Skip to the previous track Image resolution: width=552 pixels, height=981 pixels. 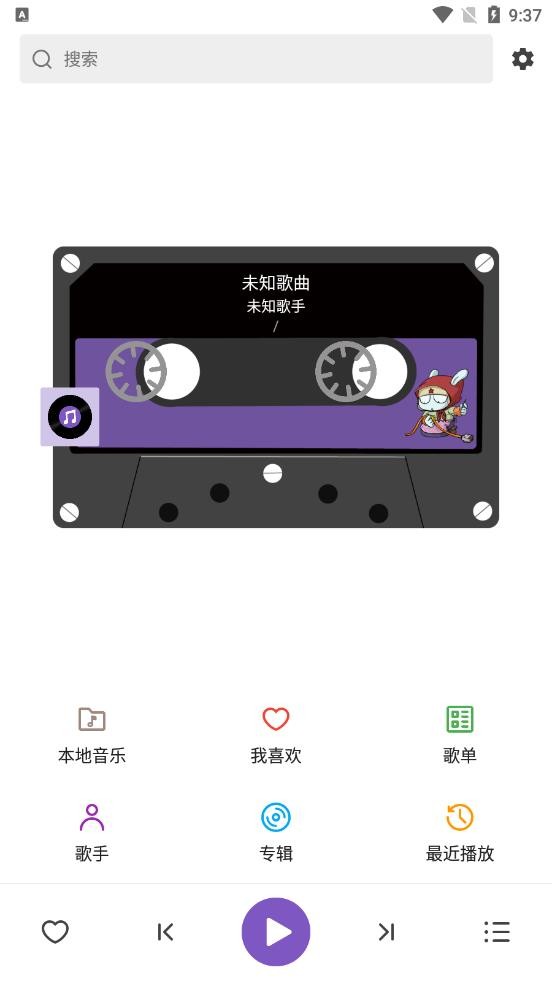click(165, 932)
